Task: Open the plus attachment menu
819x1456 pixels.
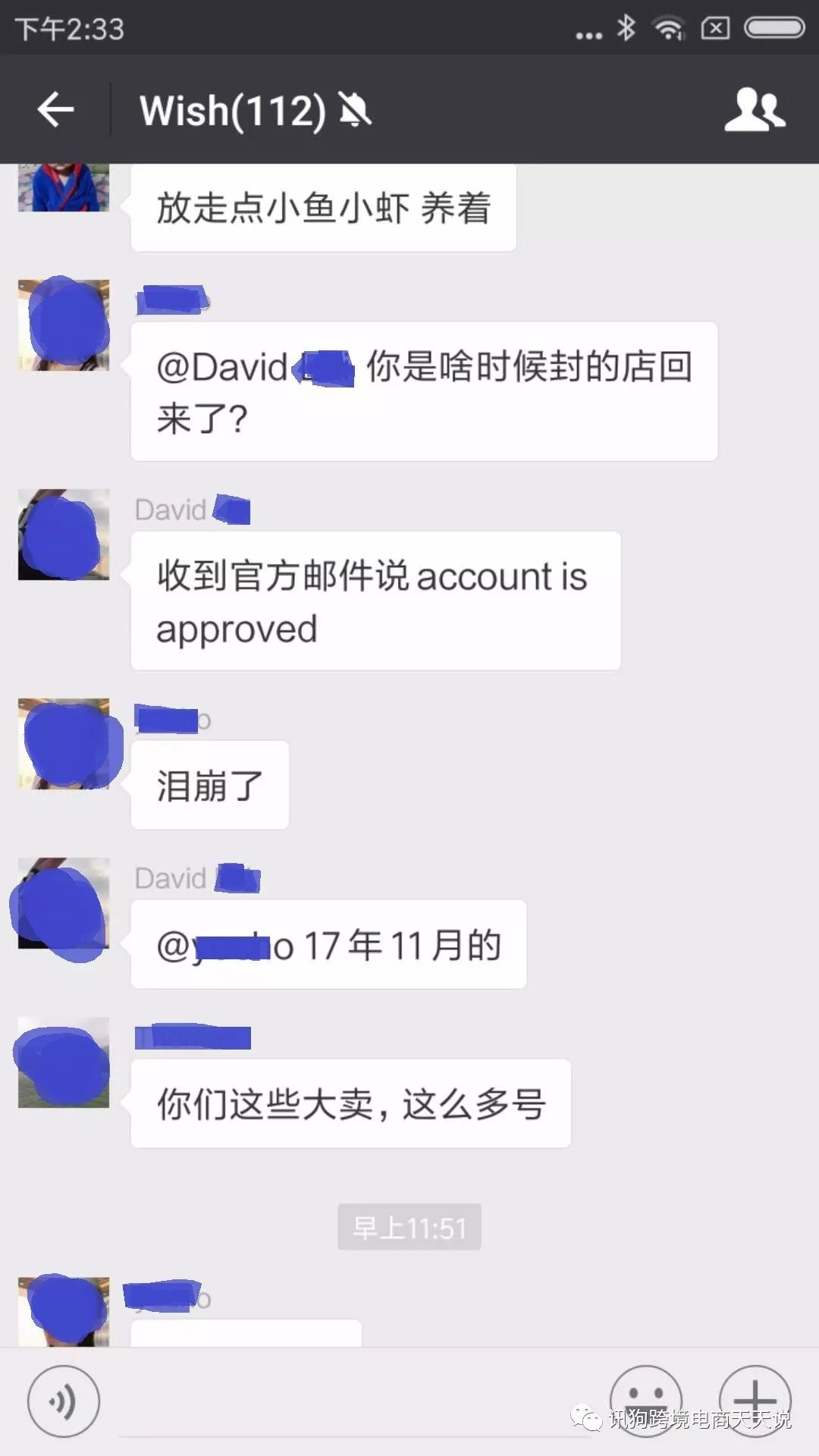Action: tap(755, 1399)
